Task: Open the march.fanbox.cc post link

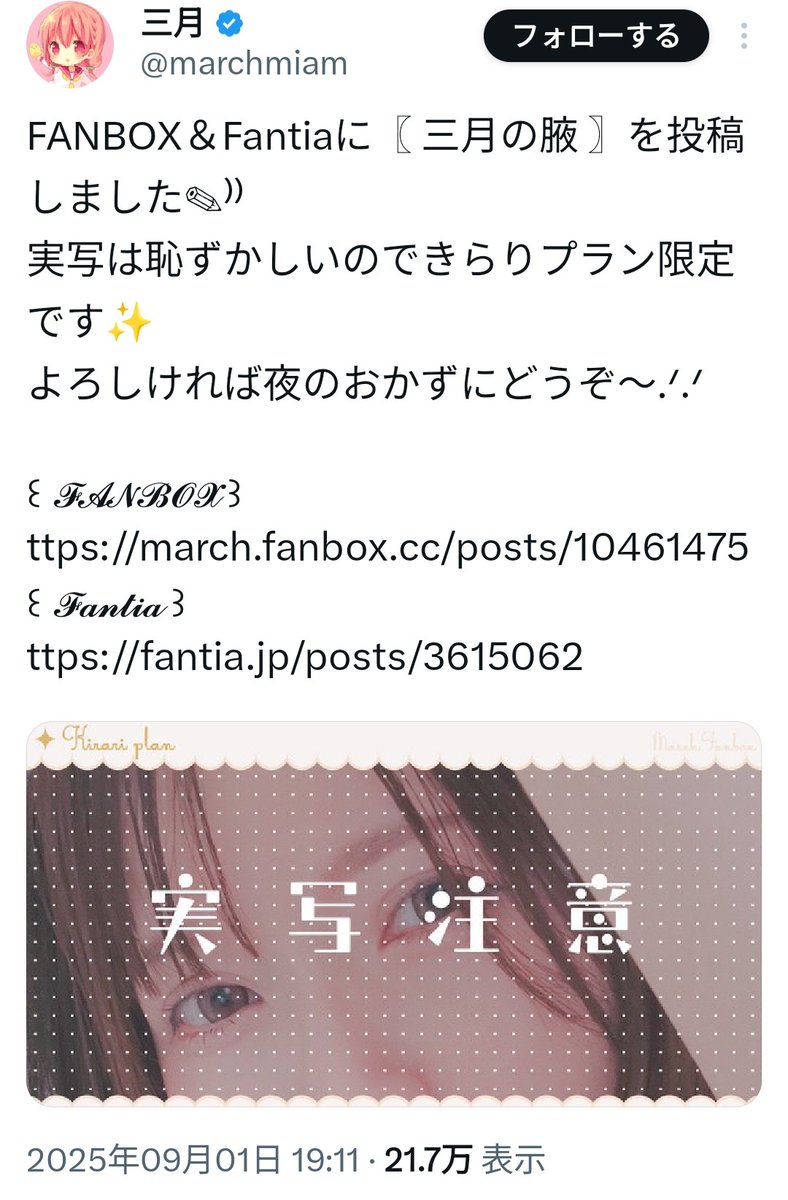Action: click(387, 546)
